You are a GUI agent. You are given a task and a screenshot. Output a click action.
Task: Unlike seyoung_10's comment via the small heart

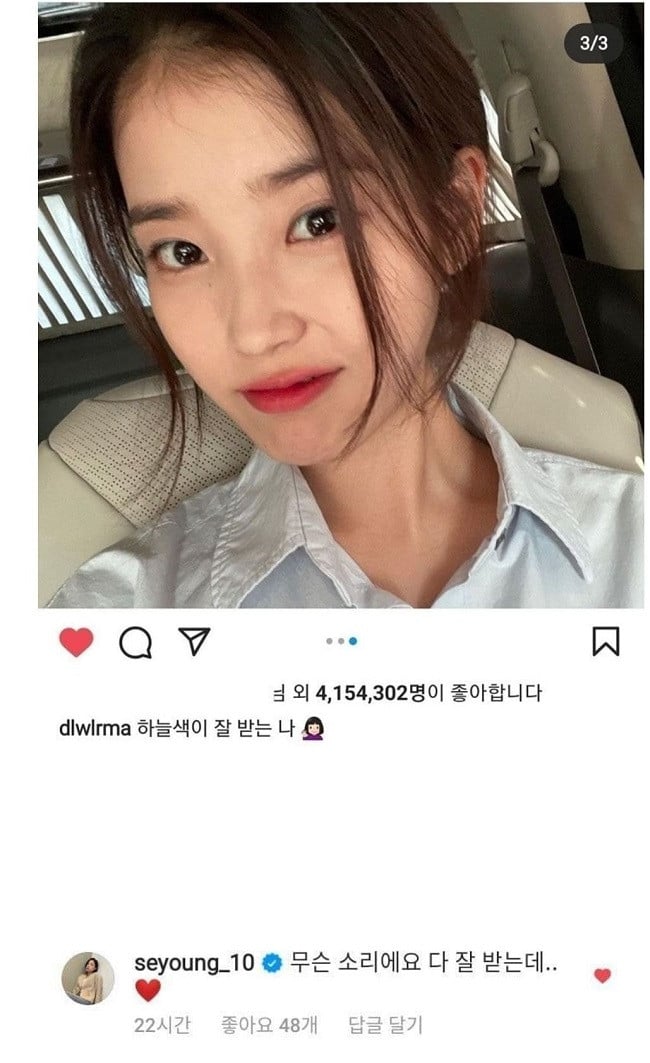pyautogui.click(x=602, y=976)
